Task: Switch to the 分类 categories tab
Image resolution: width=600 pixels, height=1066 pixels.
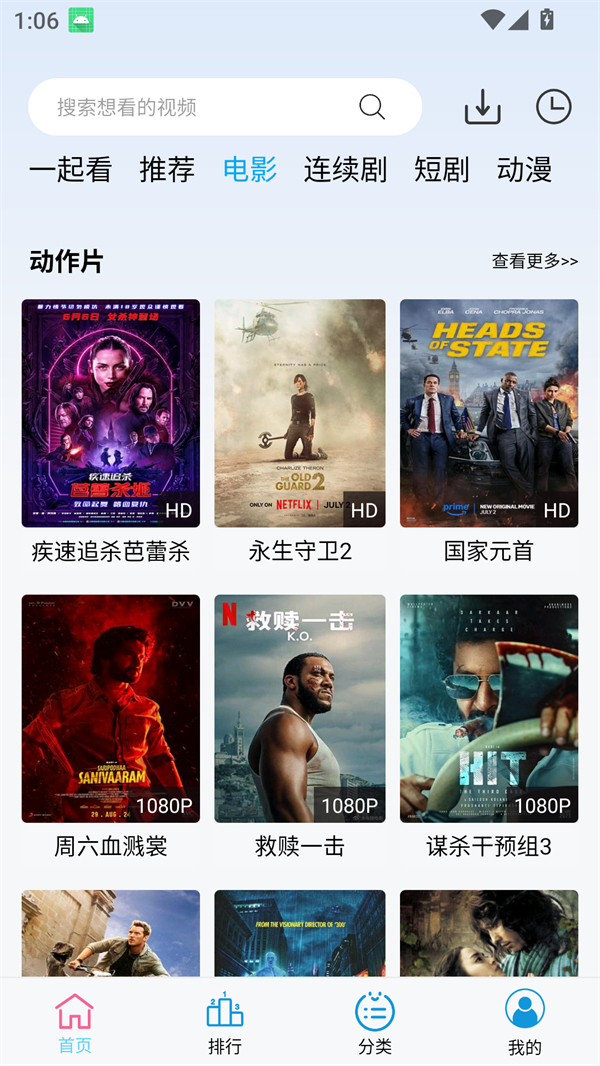Action: pos(375,1023)
